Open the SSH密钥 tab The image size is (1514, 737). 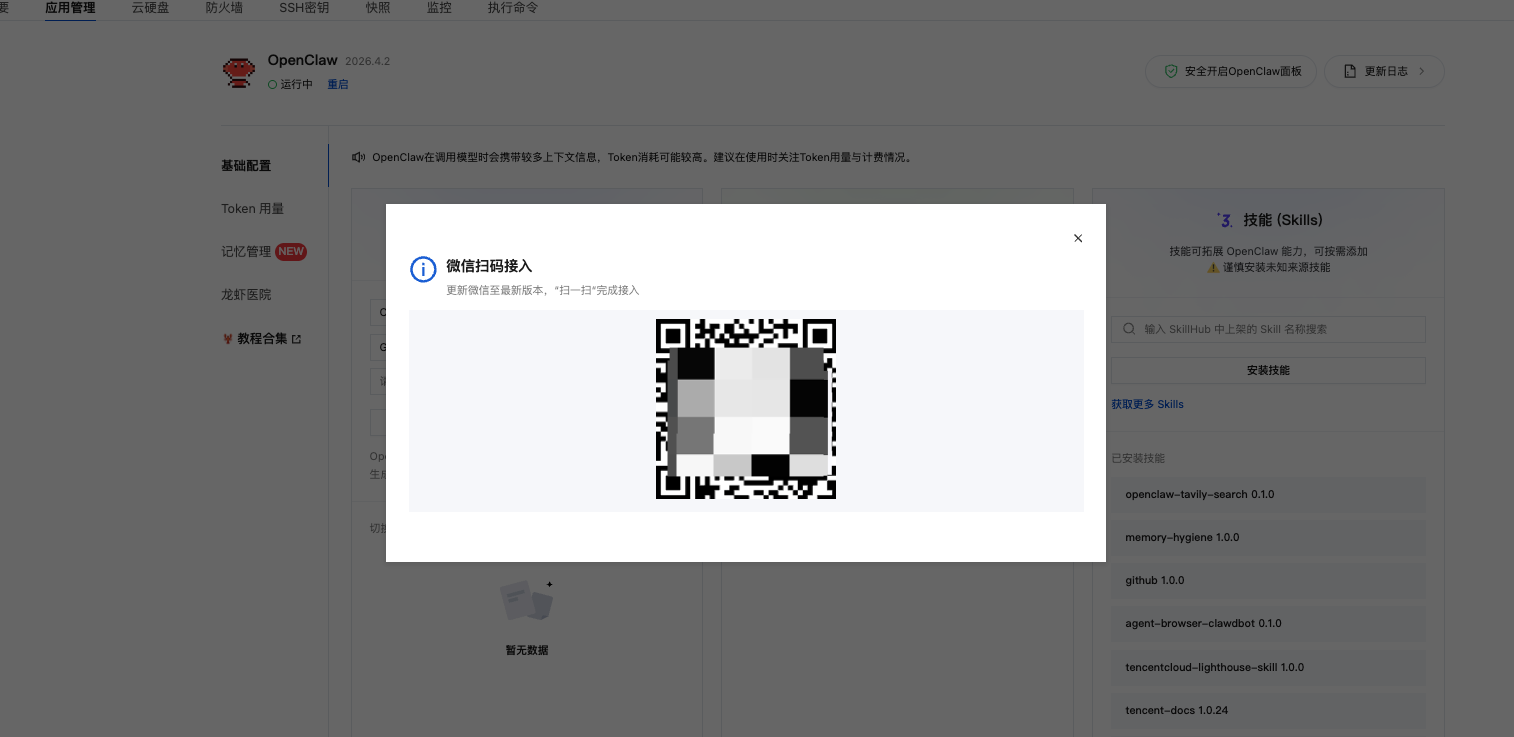303,8
